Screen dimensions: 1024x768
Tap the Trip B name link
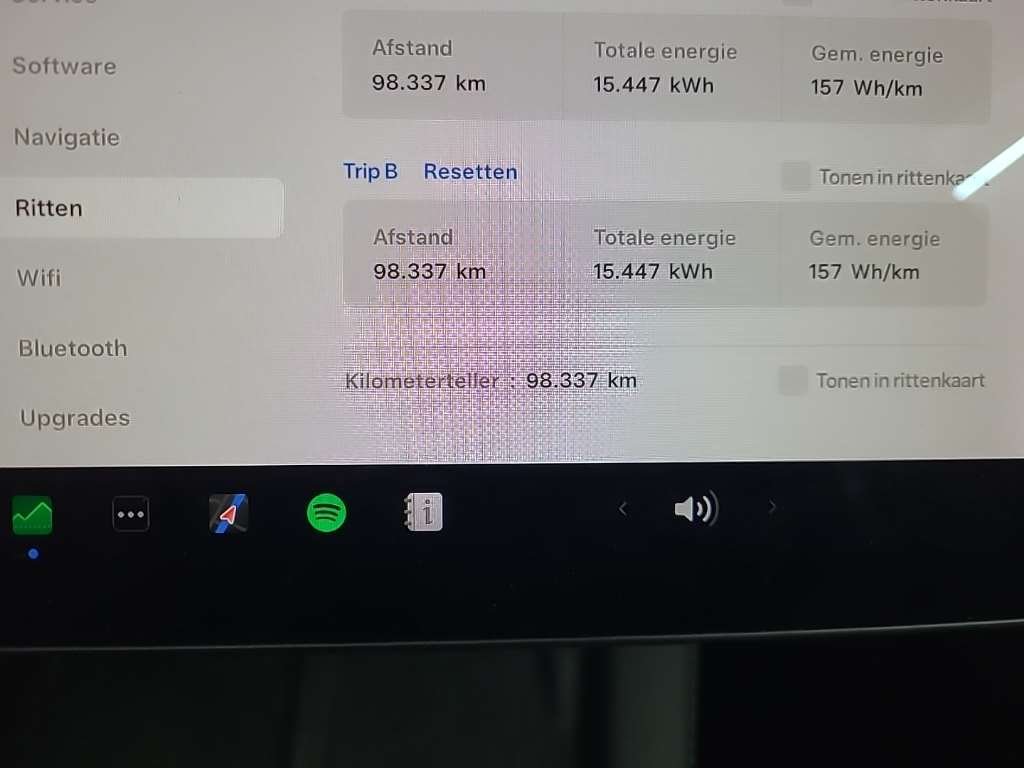[370, 171]
